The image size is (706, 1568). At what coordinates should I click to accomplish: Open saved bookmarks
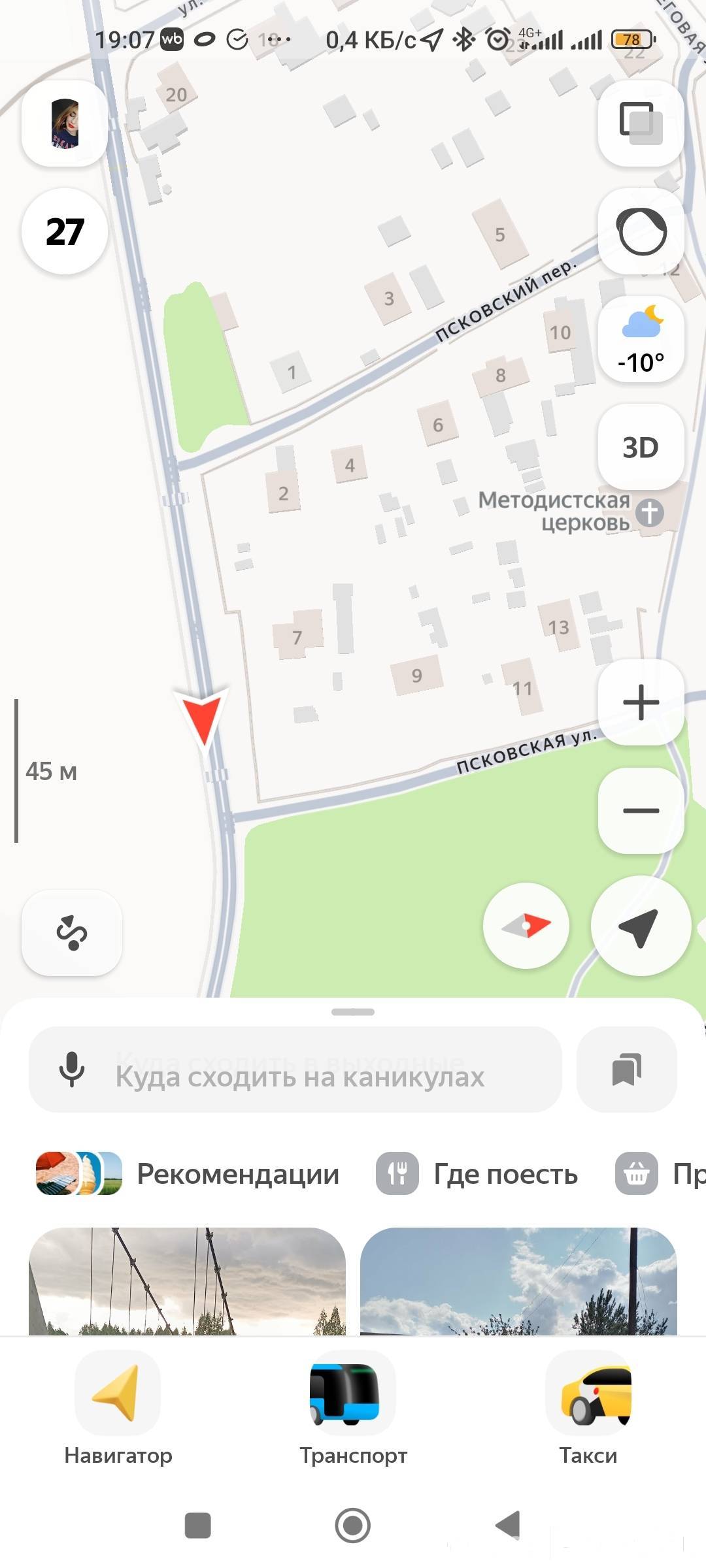626,1070
